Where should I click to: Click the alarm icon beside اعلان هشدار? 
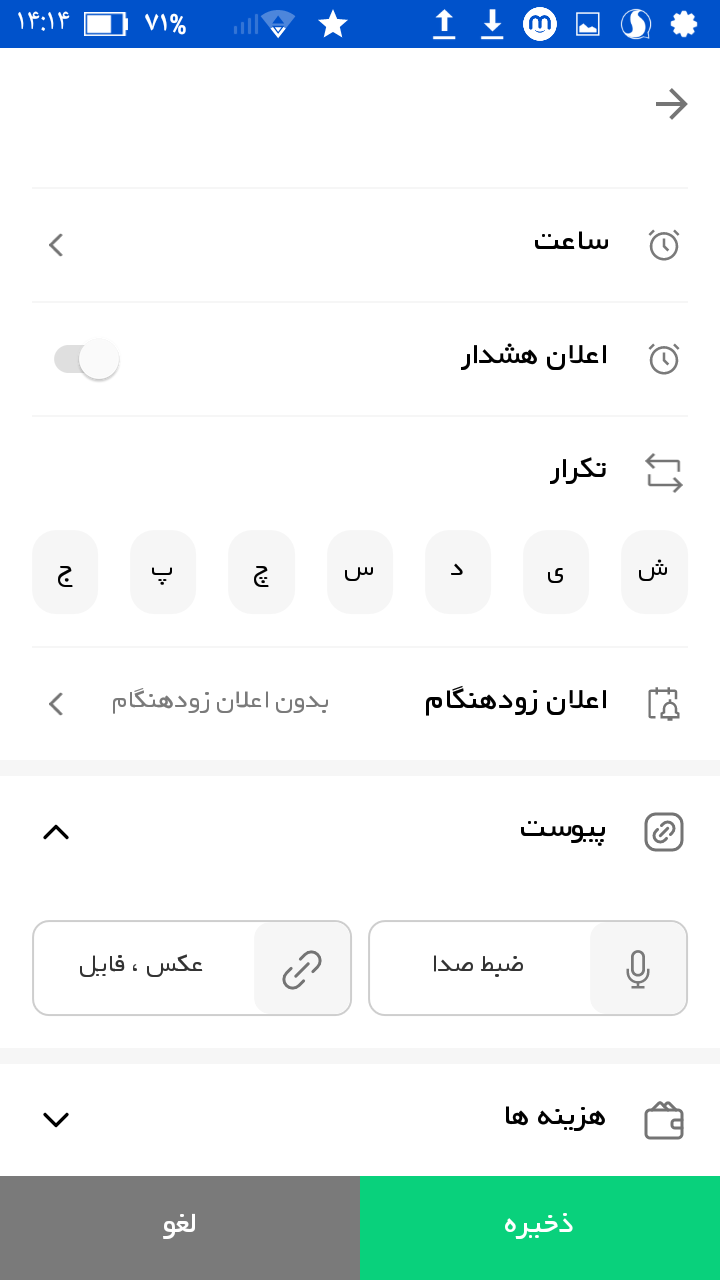coord(664,357)
